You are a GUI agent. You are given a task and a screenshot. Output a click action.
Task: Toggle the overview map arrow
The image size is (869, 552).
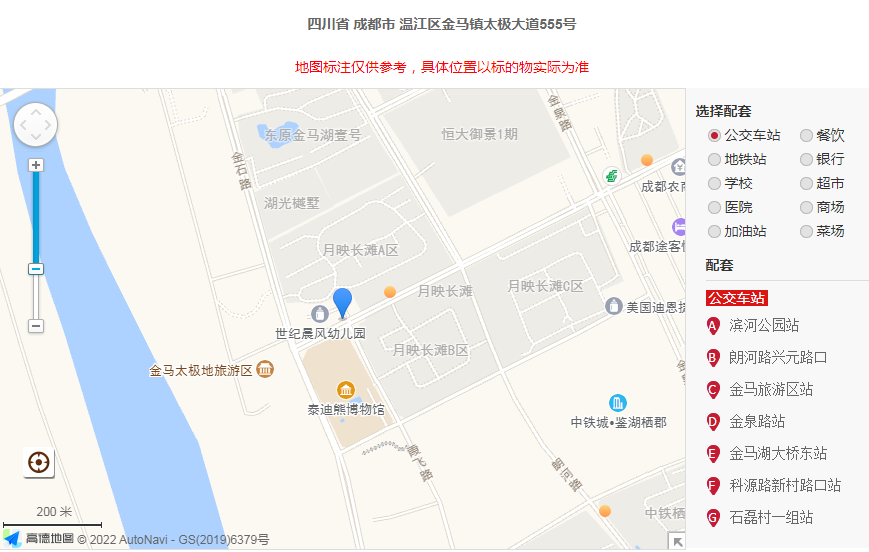pyautogui.click(x=677, y=542)
